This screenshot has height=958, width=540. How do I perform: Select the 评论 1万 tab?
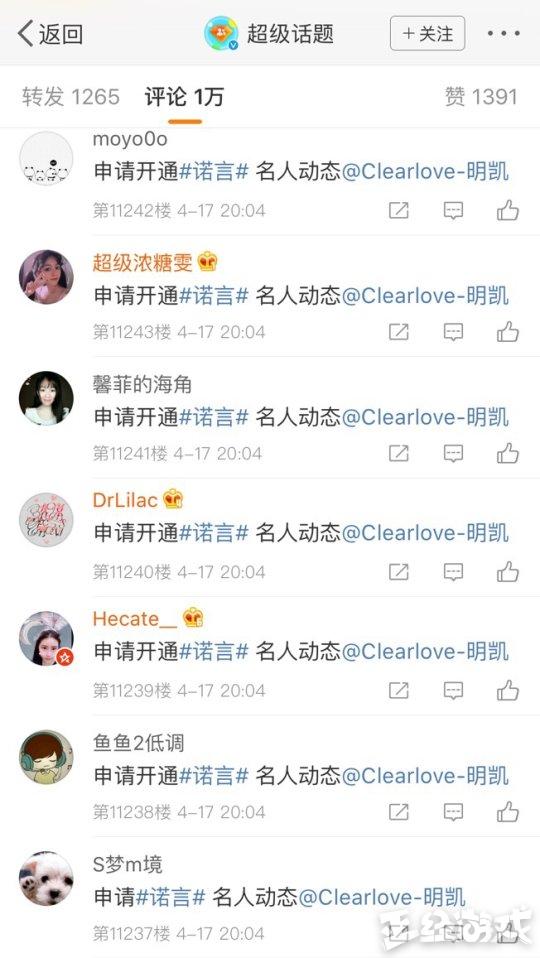coord(184,97)
